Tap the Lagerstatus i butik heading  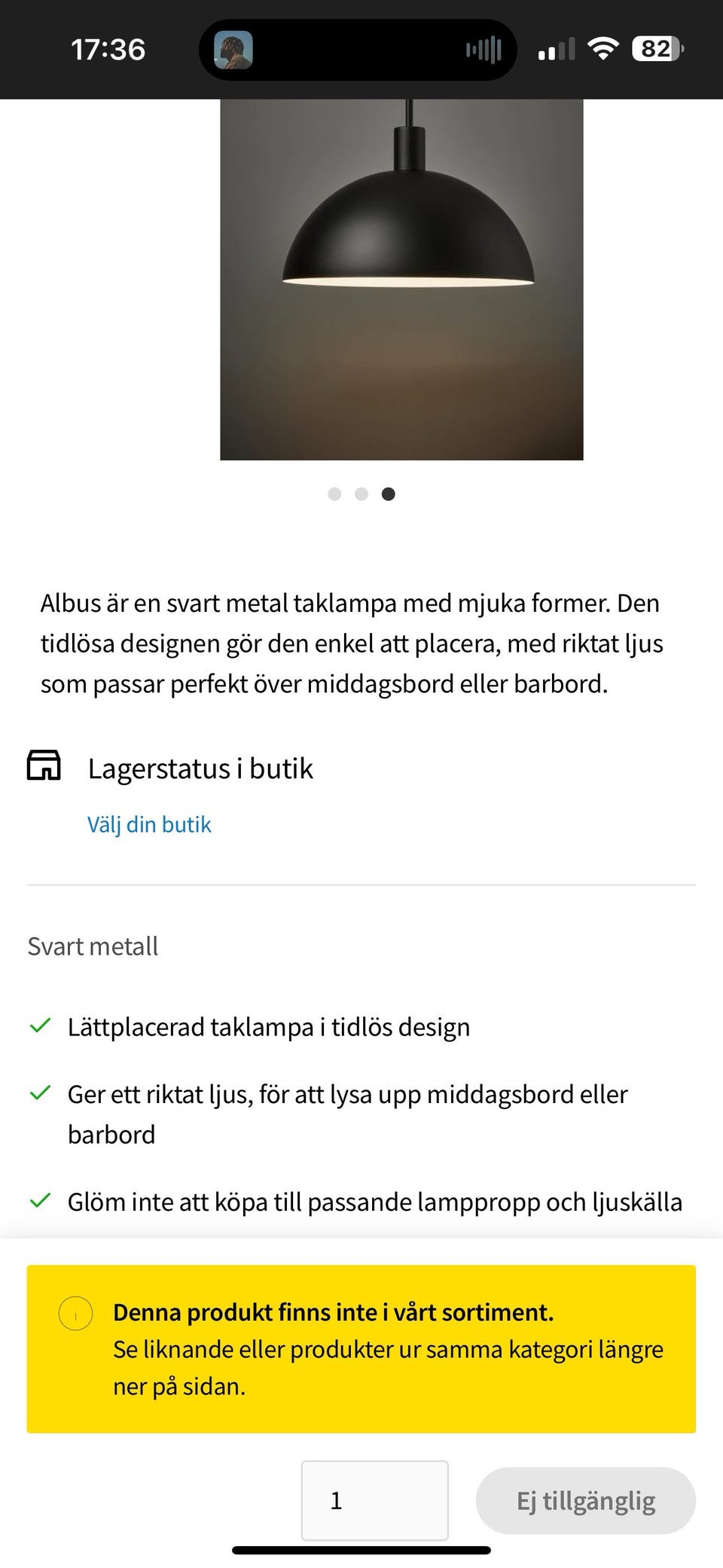[200, 769]
